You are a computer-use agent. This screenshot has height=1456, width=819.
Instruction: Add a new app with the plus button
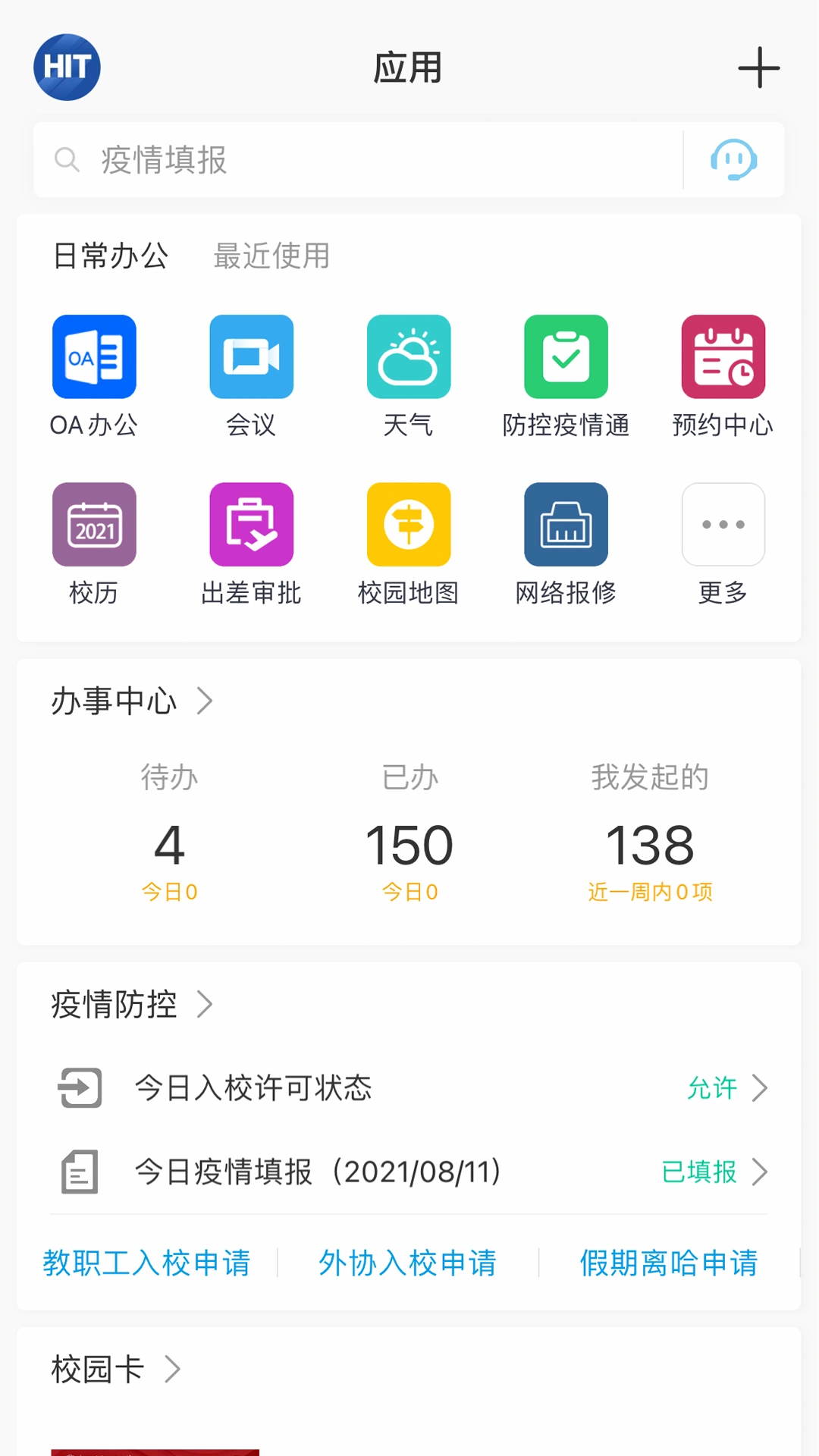(x=758, y=67)
